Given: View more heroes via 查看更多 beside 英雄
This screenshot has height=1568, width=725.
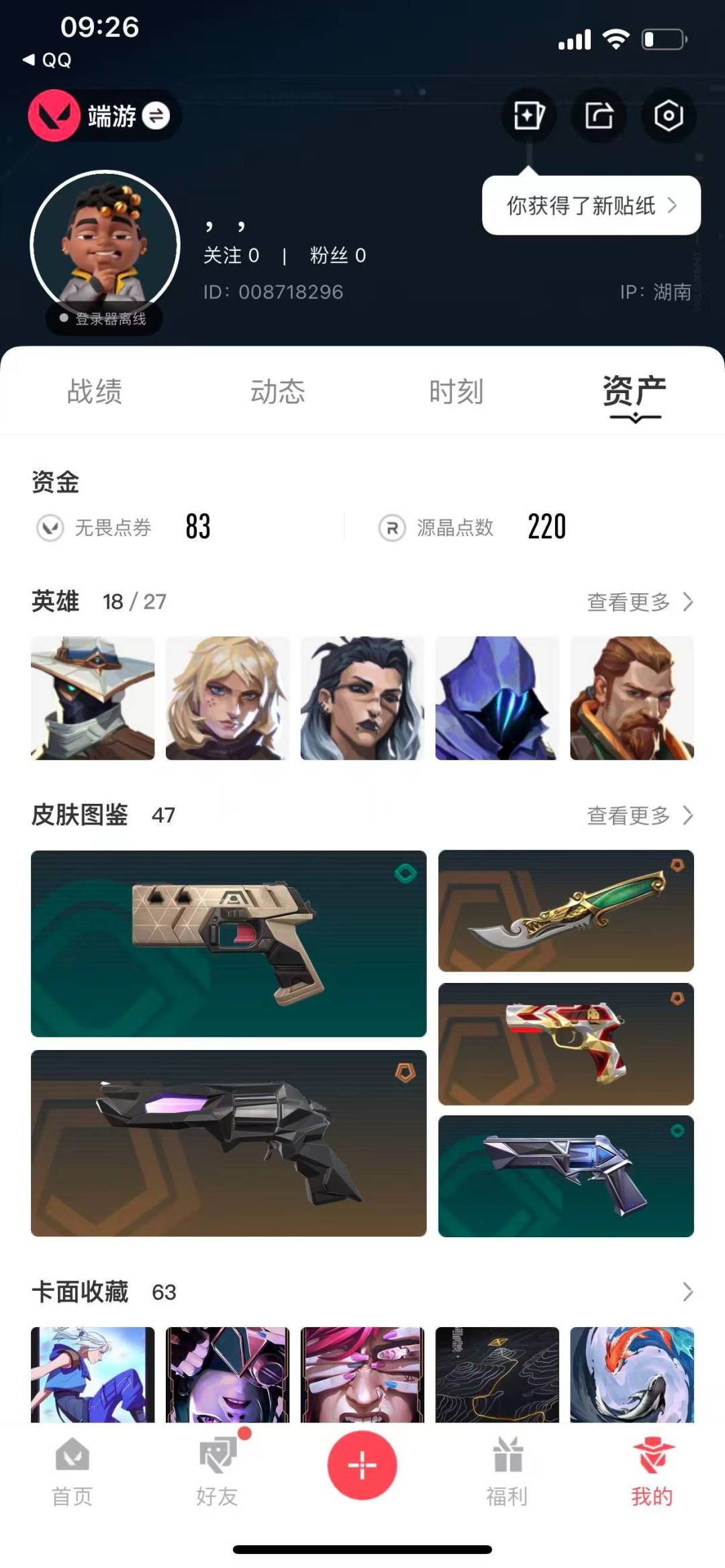Looking at the screenshot, I should [640, 602].
